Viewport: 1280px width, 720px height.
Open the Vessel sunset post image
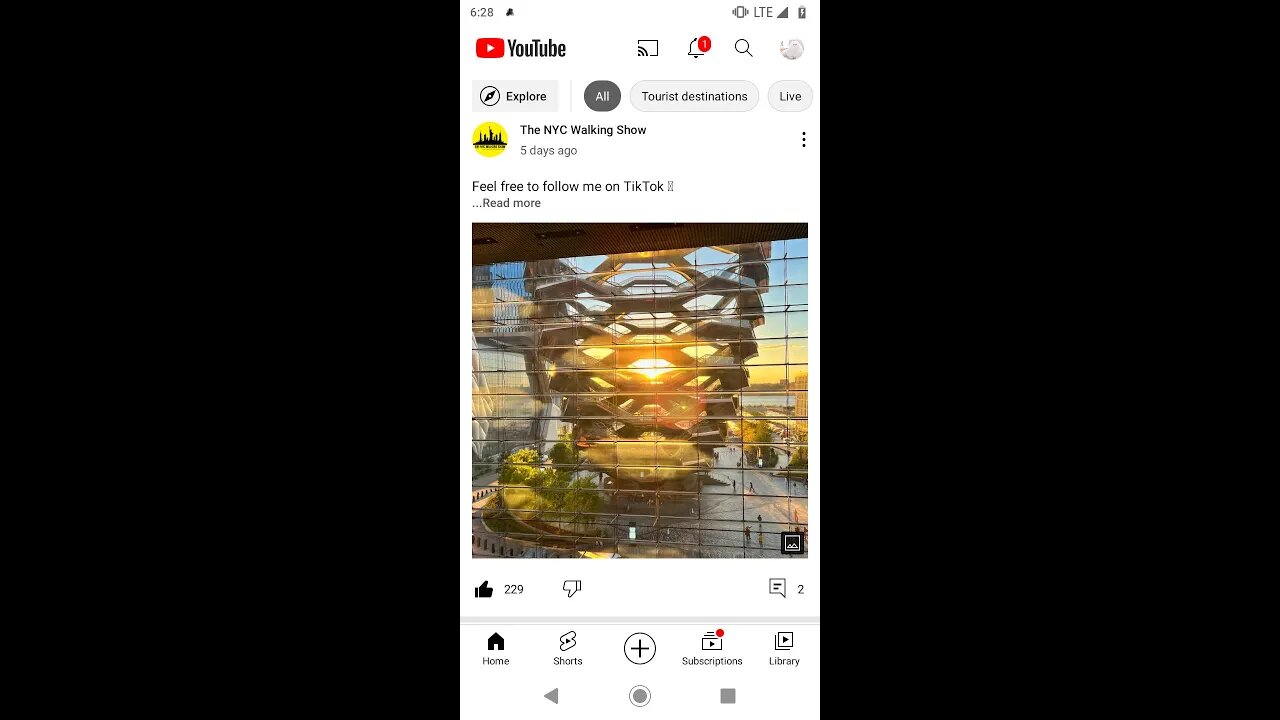[640, 390]
